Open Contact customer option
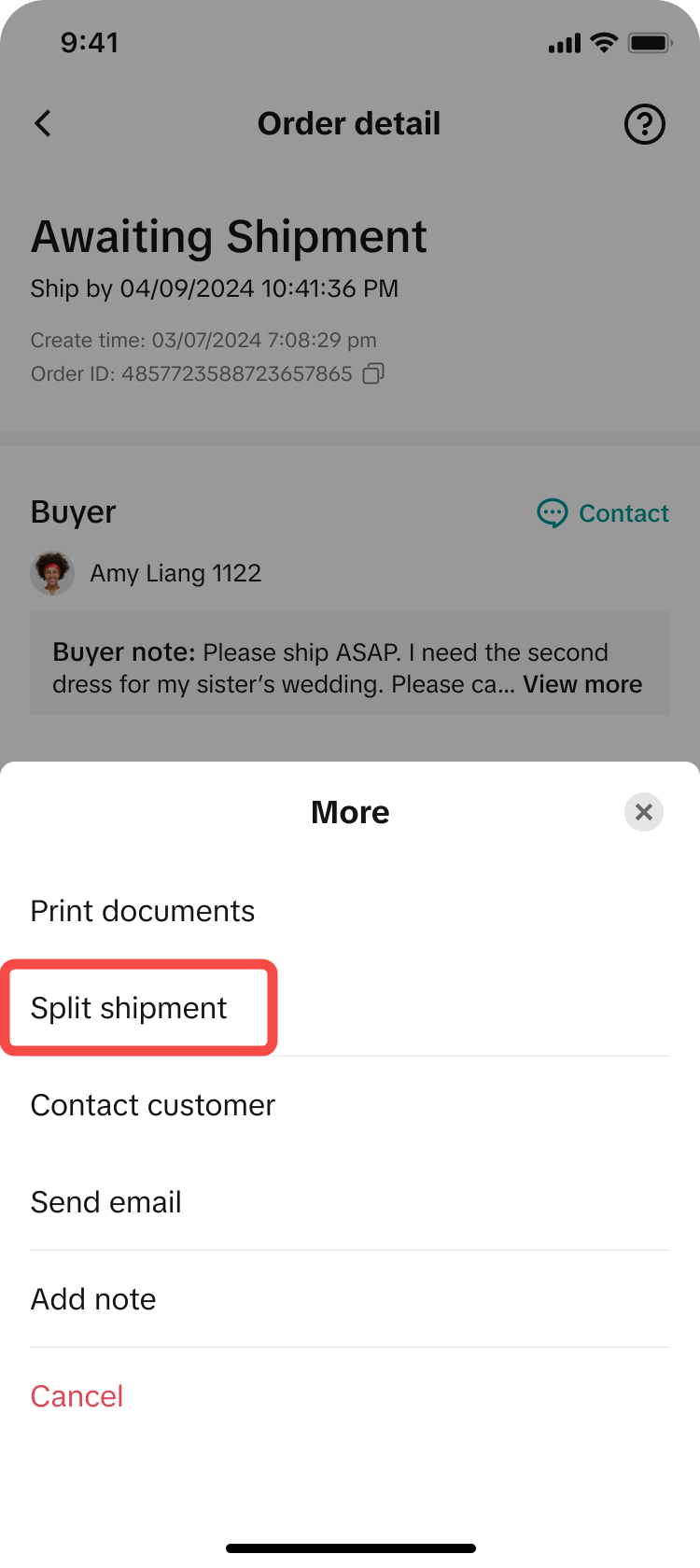The height and width of the screenshot is (1568, 700). pos(153,1105)
